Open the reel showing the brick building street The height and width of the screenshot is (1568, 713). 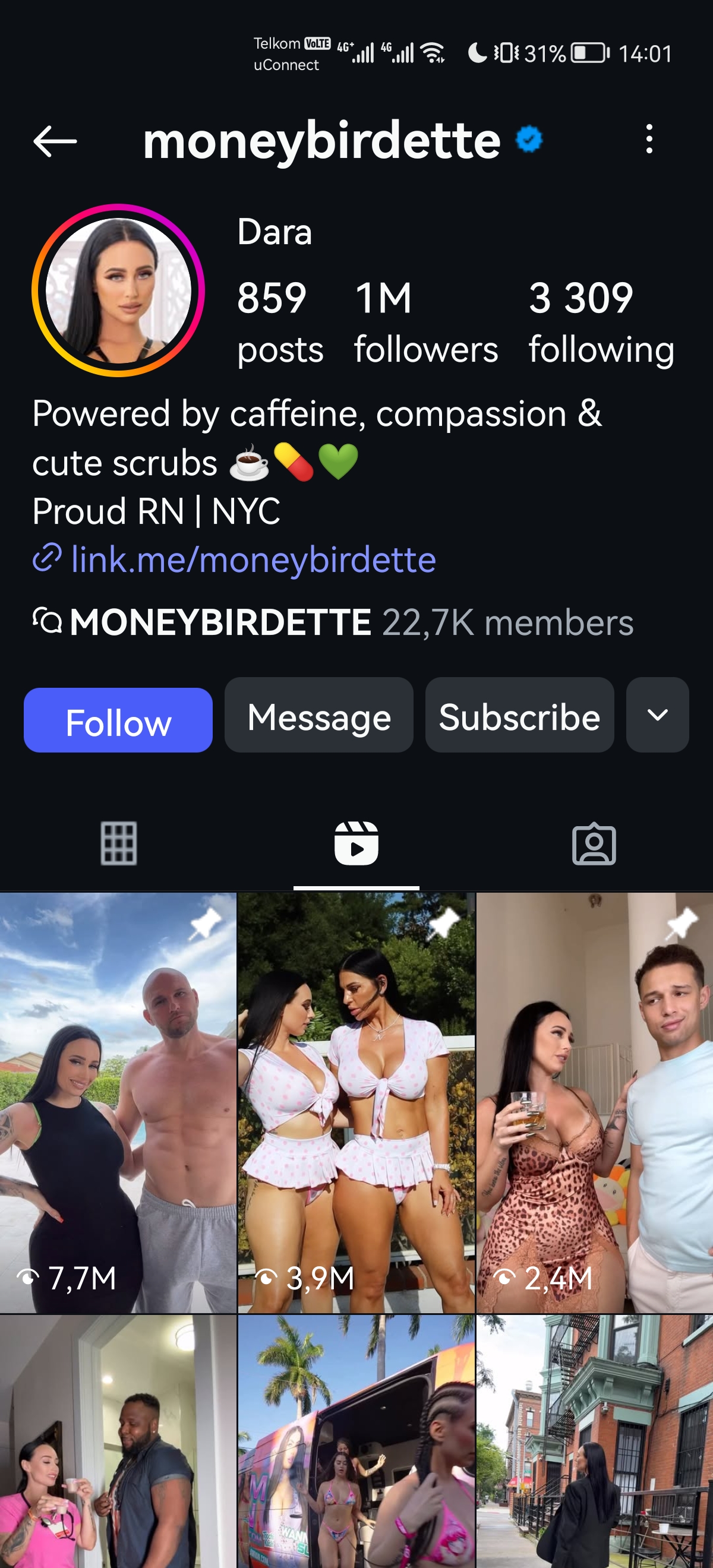point(595,1441)
